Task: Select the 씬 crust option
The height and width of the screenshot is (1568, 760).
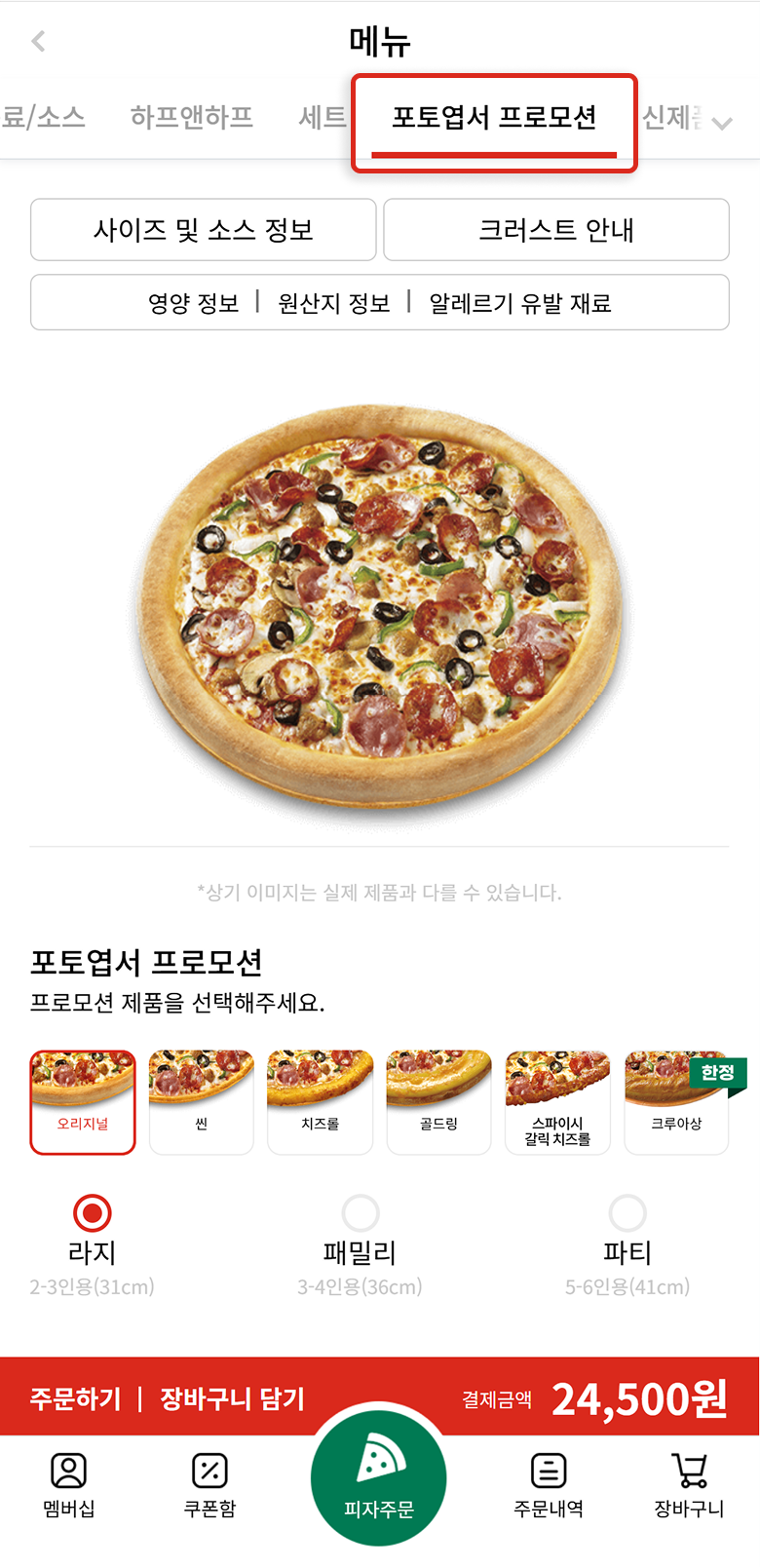Action: [202, 1102]
